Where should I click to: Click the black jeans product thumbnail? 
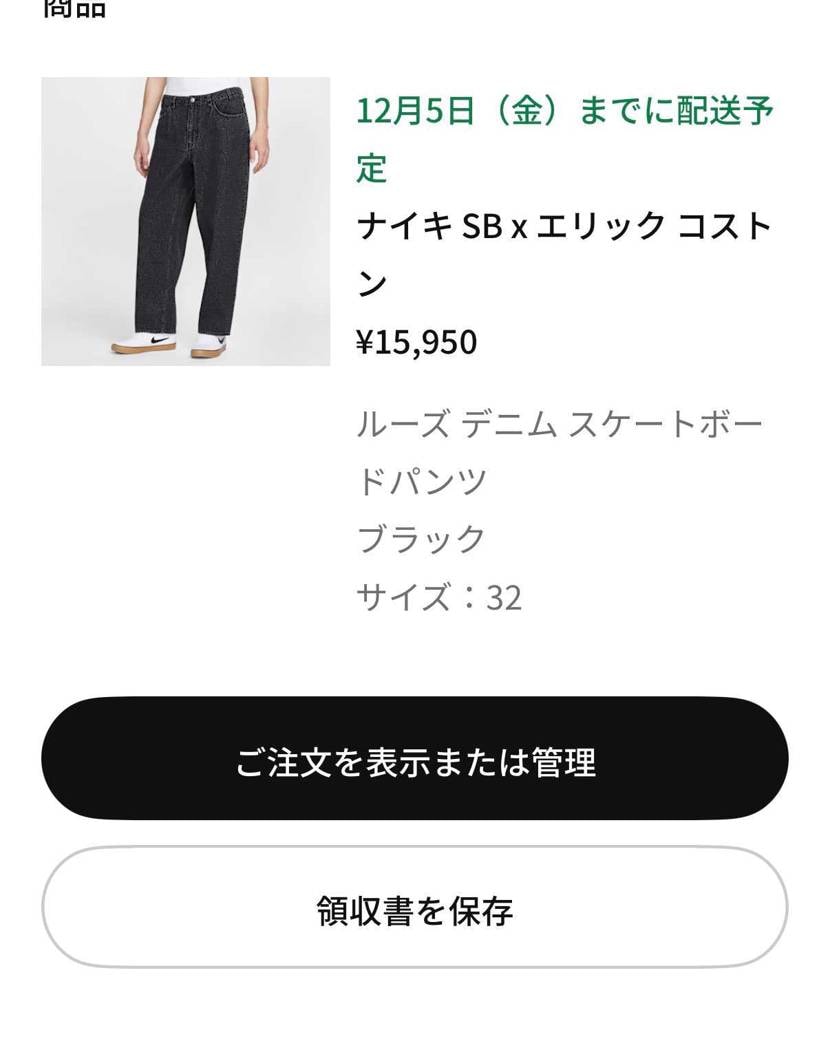[185, 220]
